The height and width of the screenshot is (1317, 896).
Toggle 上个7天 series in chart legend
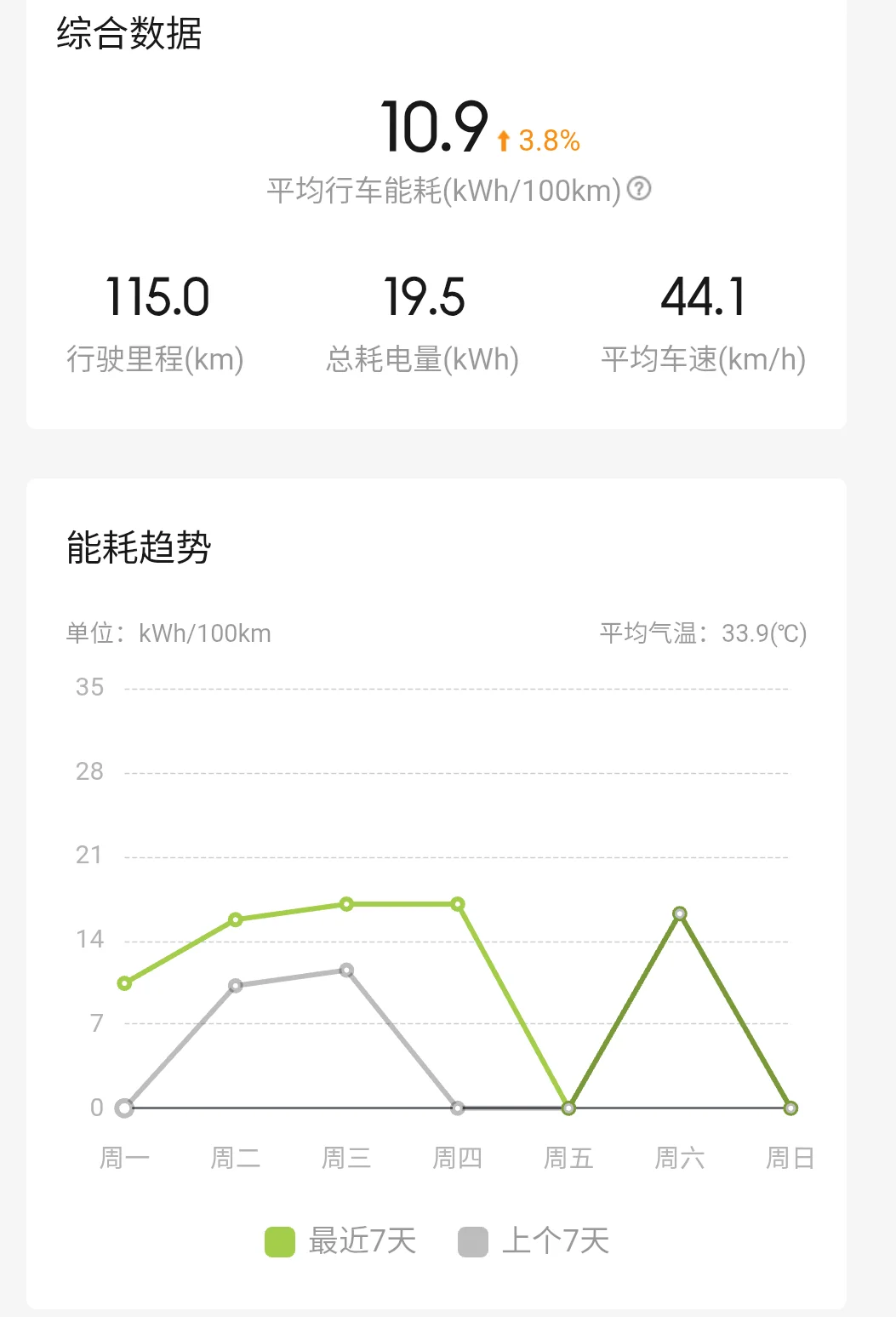(534, 1241)
